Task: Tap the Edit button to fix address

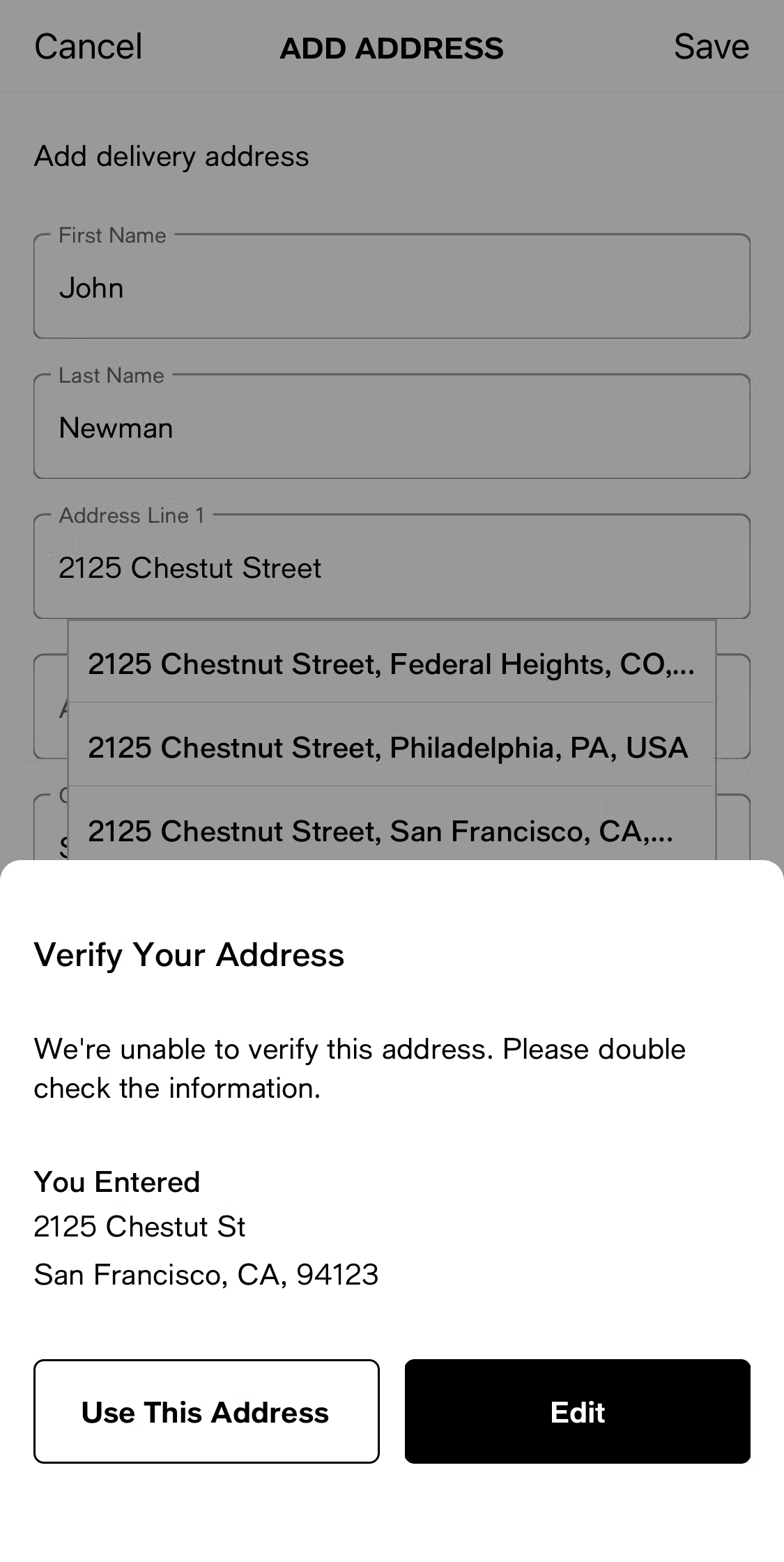Action: (577, 1412)
